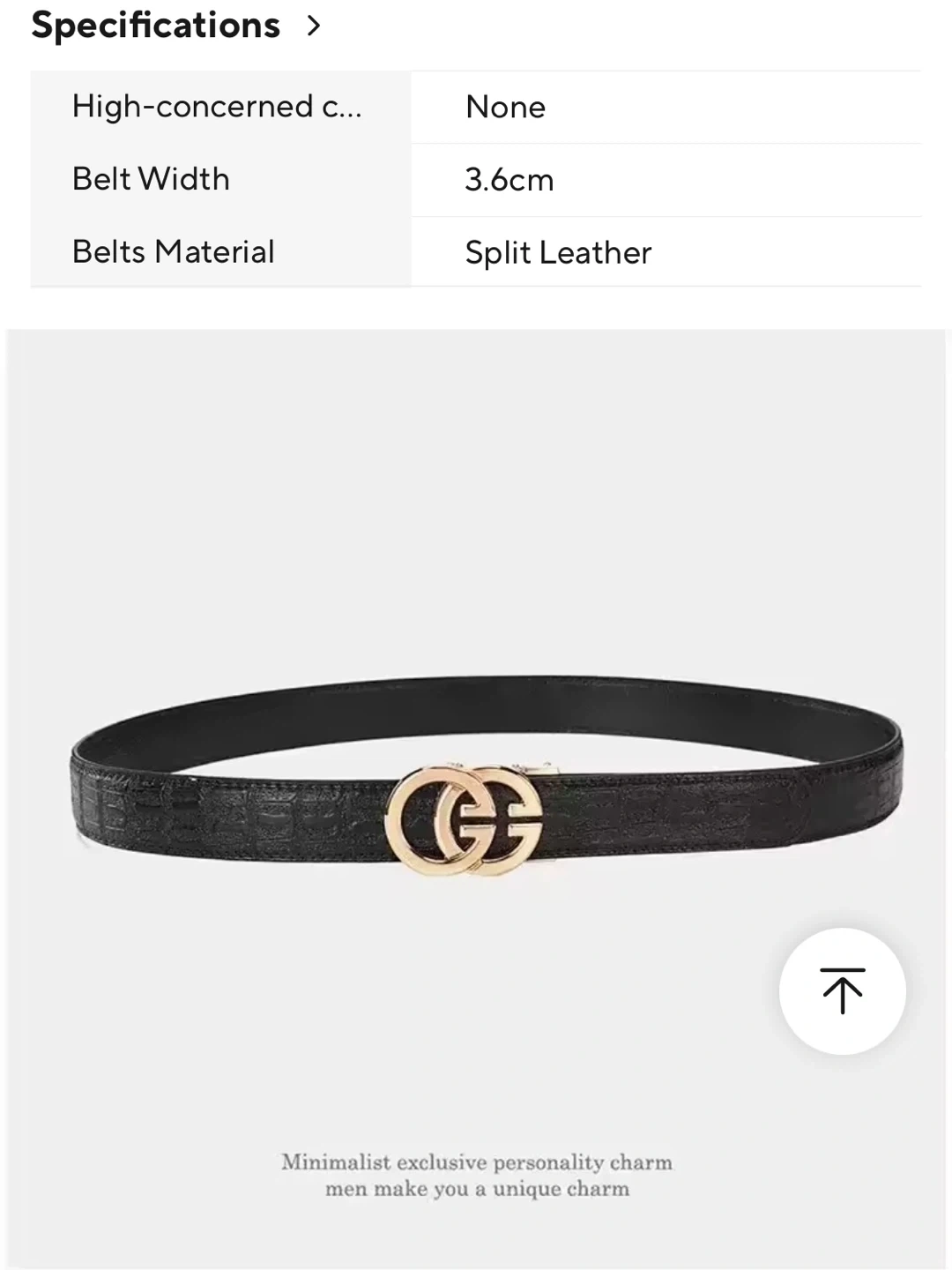Expand the Specifications section
952x1270 pixels.
click(x=313, y=26)
